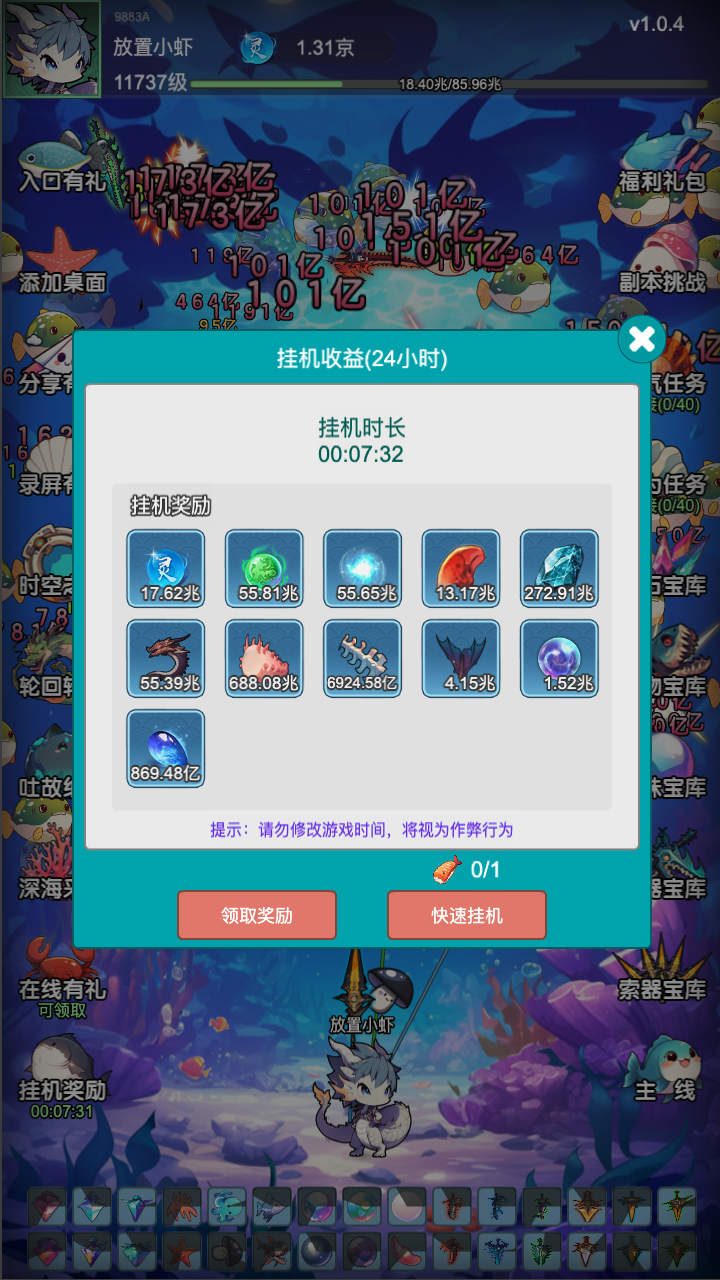Tap the green gem reward worth 55.81兆

coord(263,568)
